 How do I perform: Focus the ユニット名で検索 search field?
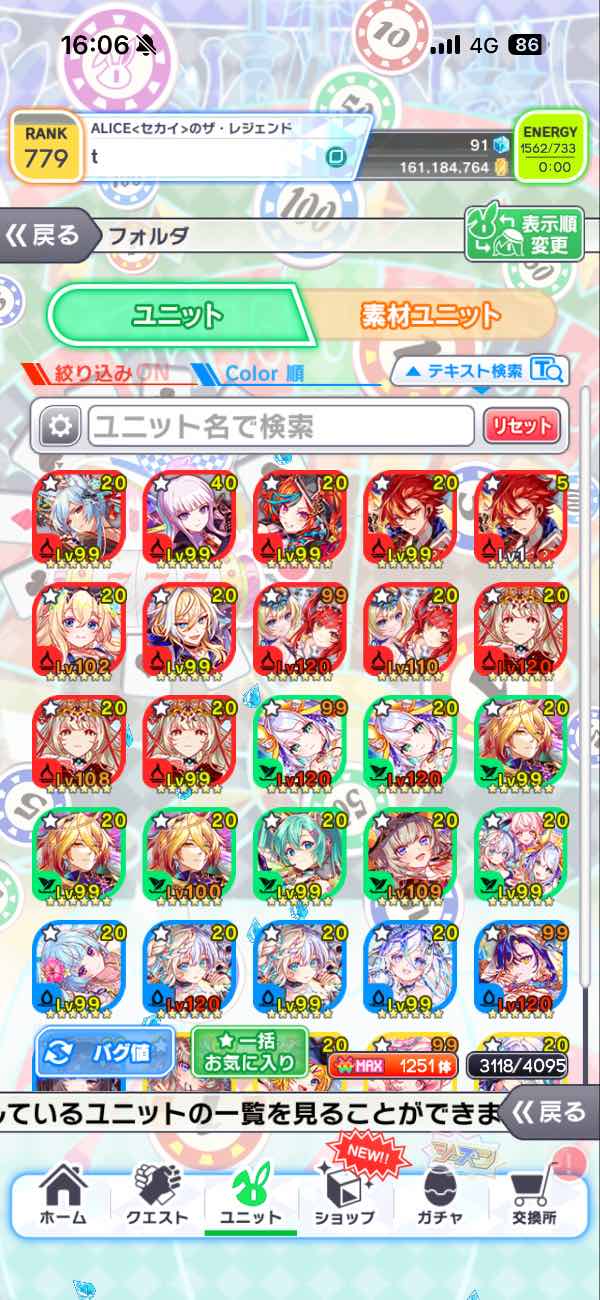tap(280, 427)
